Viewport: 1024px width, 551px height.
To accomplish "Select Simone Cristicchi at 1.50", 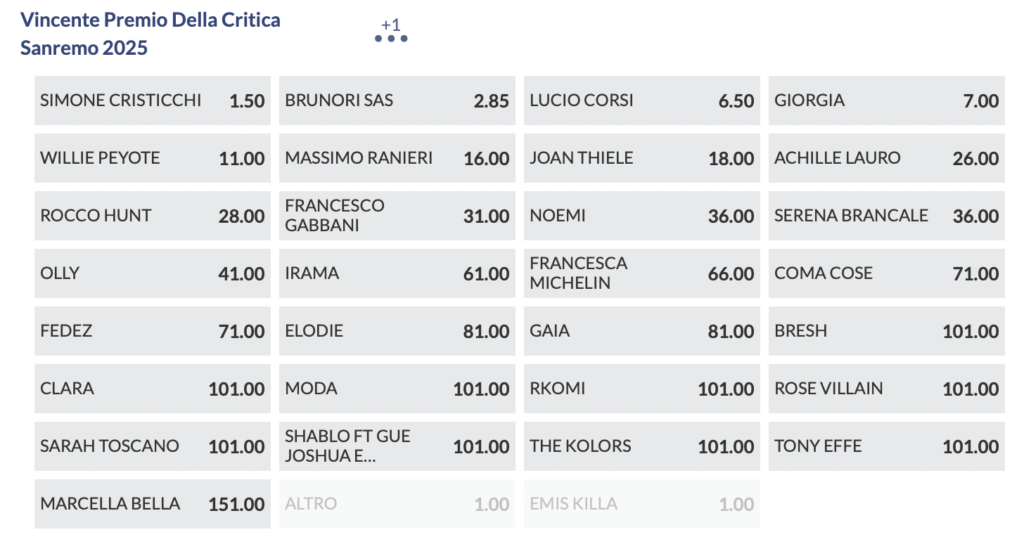I will point(152,101).
